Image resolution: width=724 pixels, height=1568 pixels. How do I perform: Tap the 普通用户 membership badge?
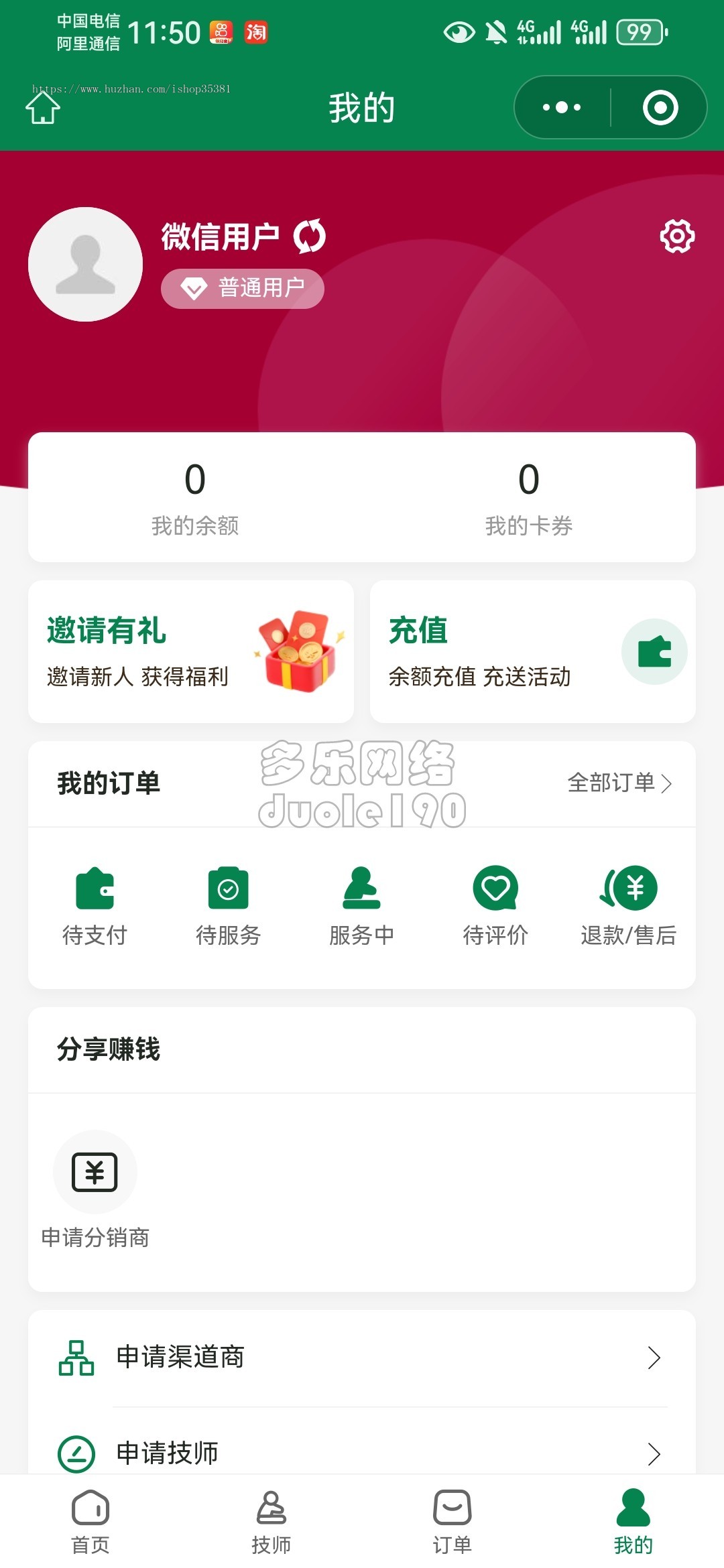tap(243, 288)
